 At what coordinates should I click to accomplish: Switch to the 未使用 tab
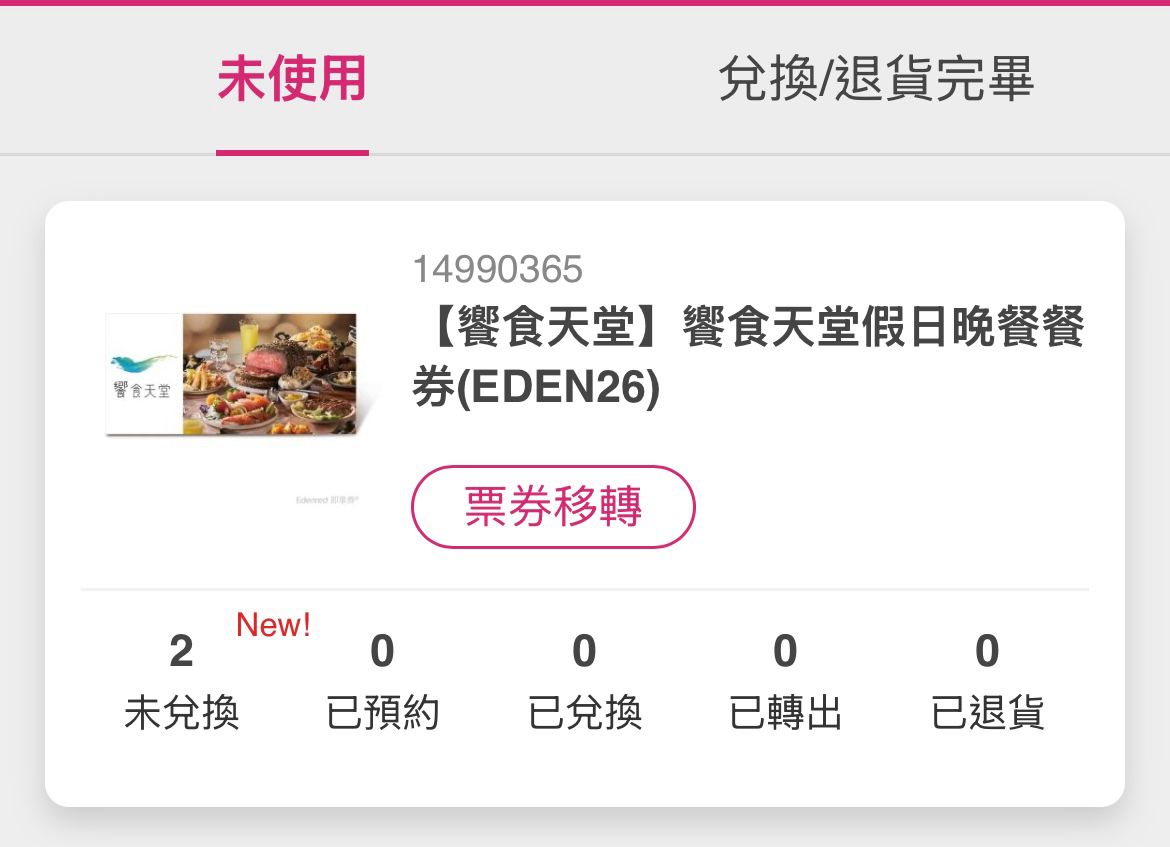coord(292,78)
